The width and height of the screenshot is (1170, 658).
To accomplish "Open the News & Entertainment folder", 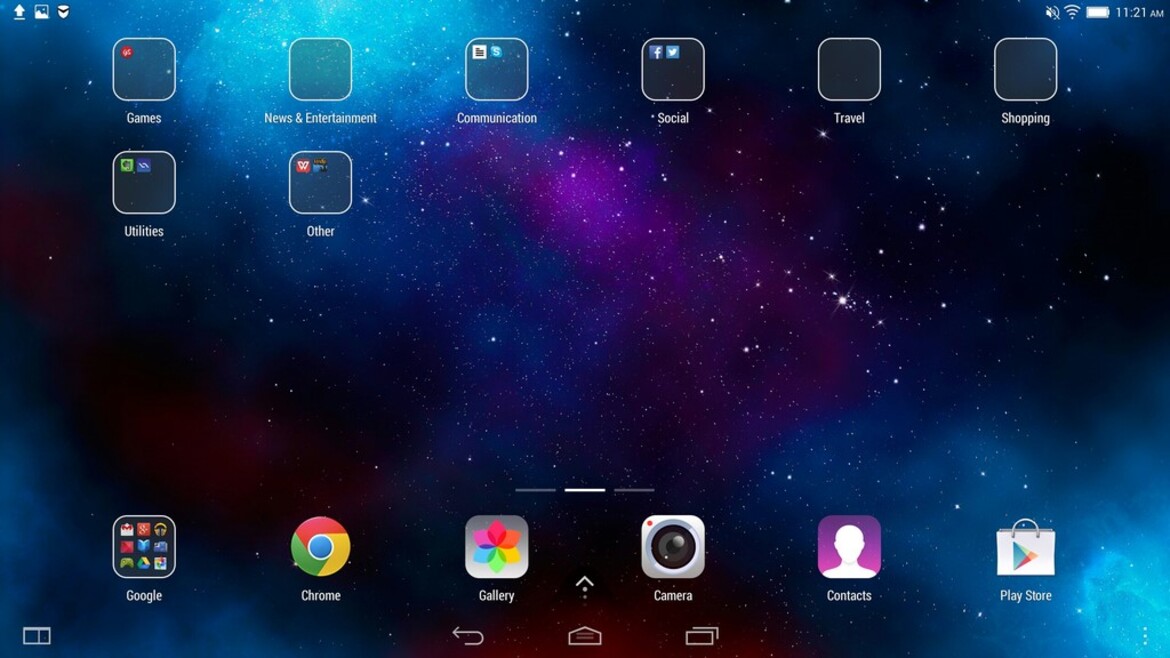I will point(320,70).
